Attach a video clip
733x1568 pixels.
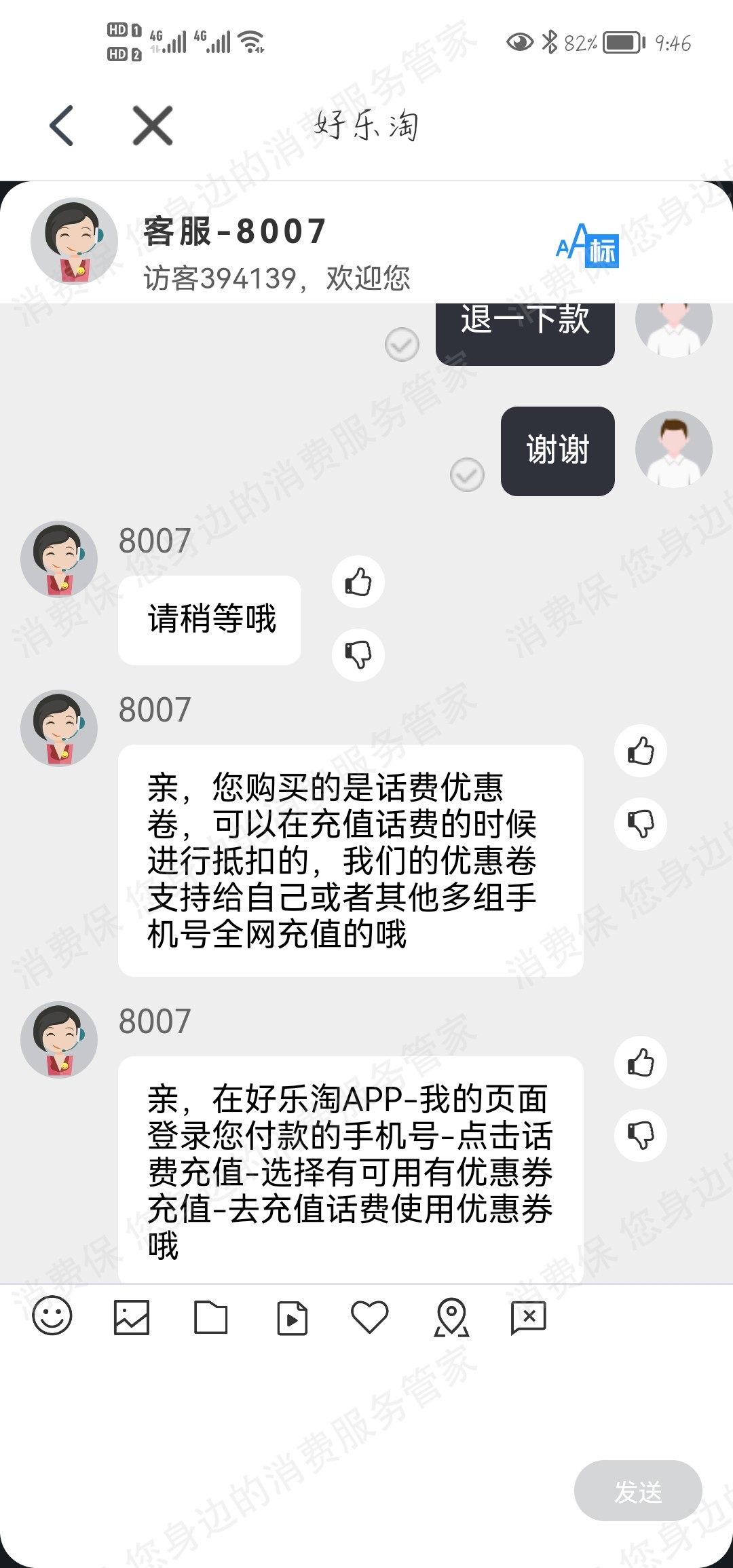point(292,1318)
